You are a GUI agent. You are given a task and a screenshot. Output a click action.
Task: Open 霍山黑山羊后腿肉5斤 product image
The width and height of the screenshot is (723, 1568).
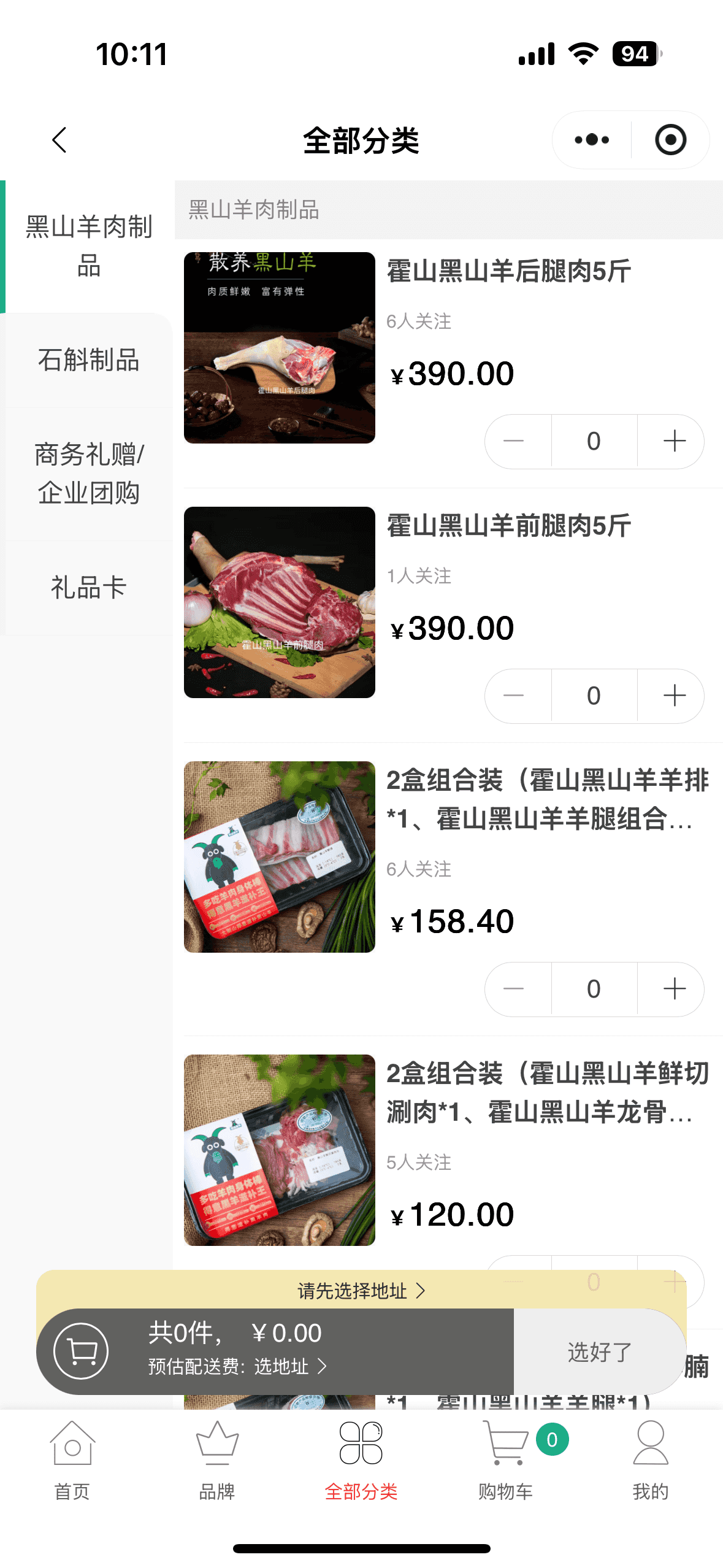tap(280, 348)
